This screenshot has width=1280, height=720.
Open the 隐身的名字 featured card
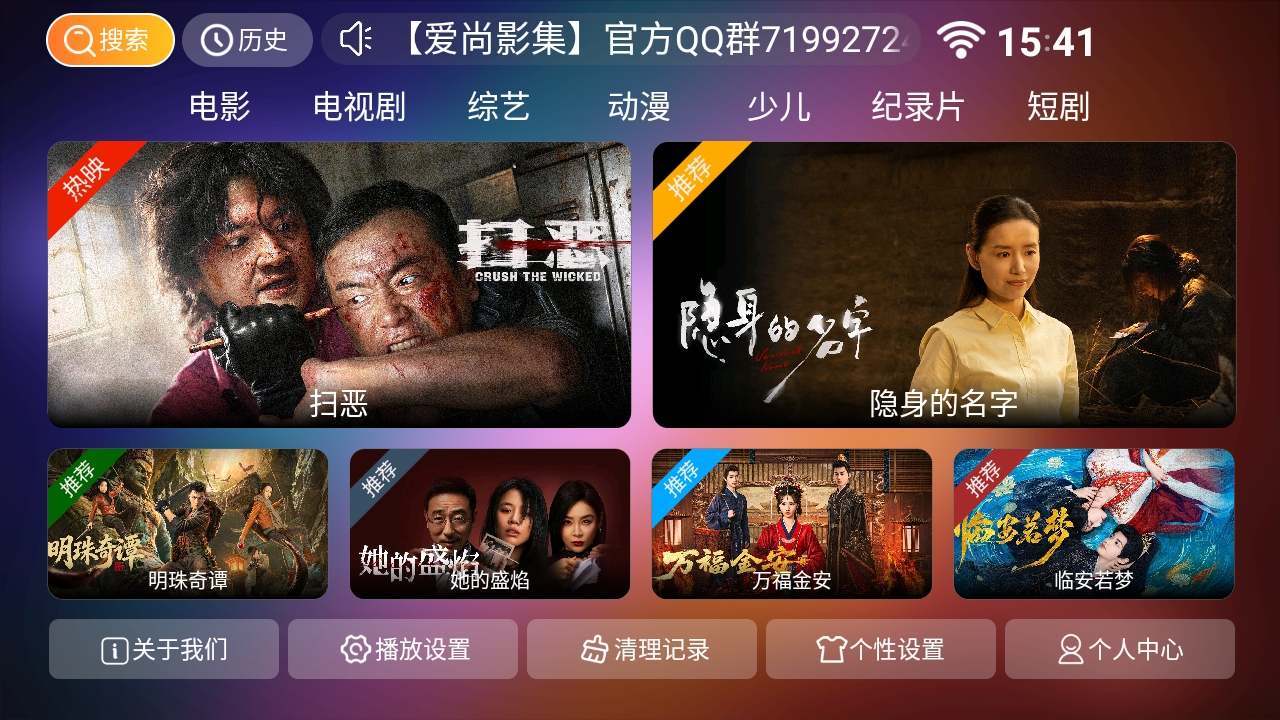(x=944, y=285)
